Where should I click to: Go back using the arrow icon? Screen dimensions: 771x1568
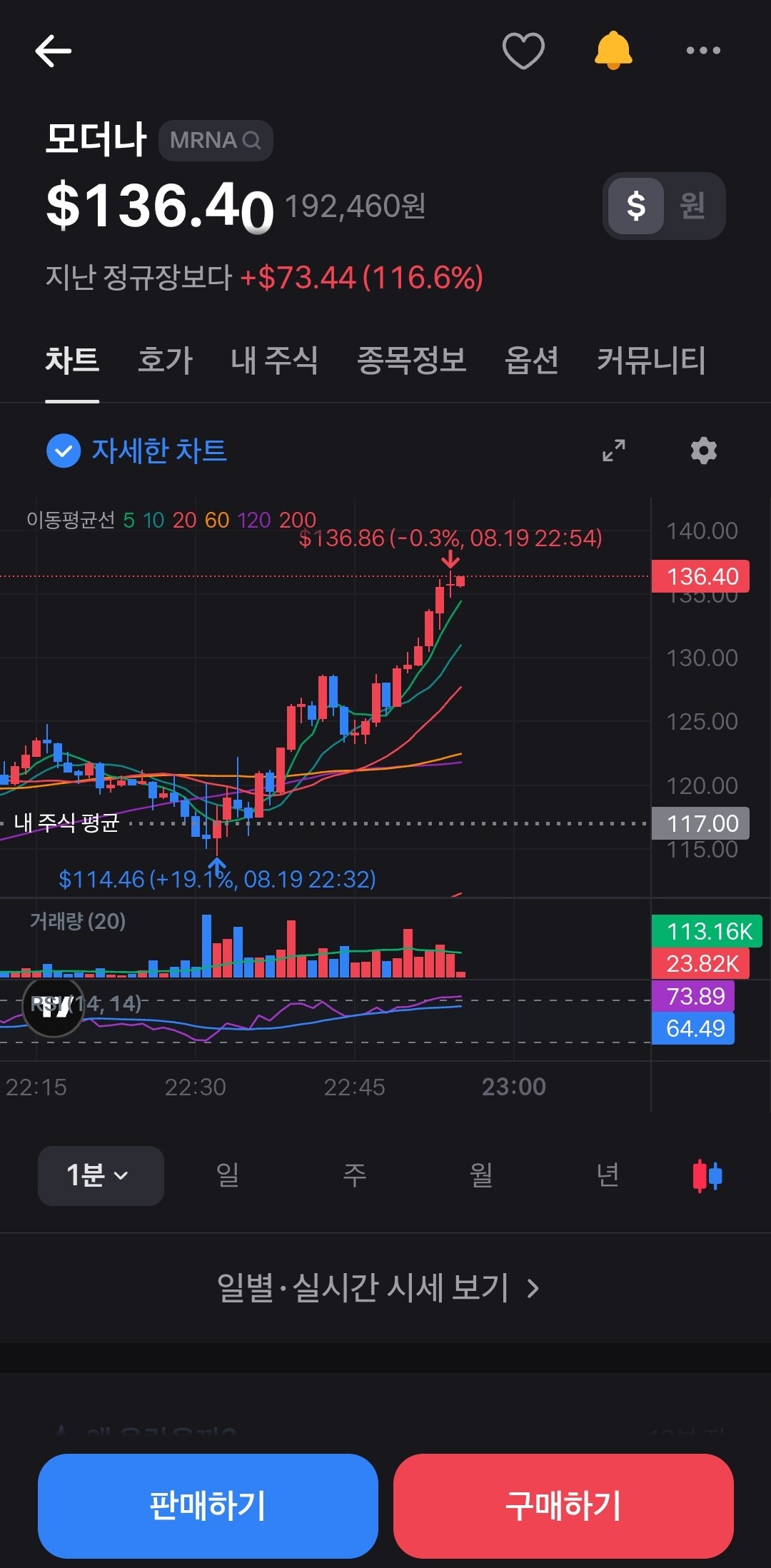[x=53, y=51]
